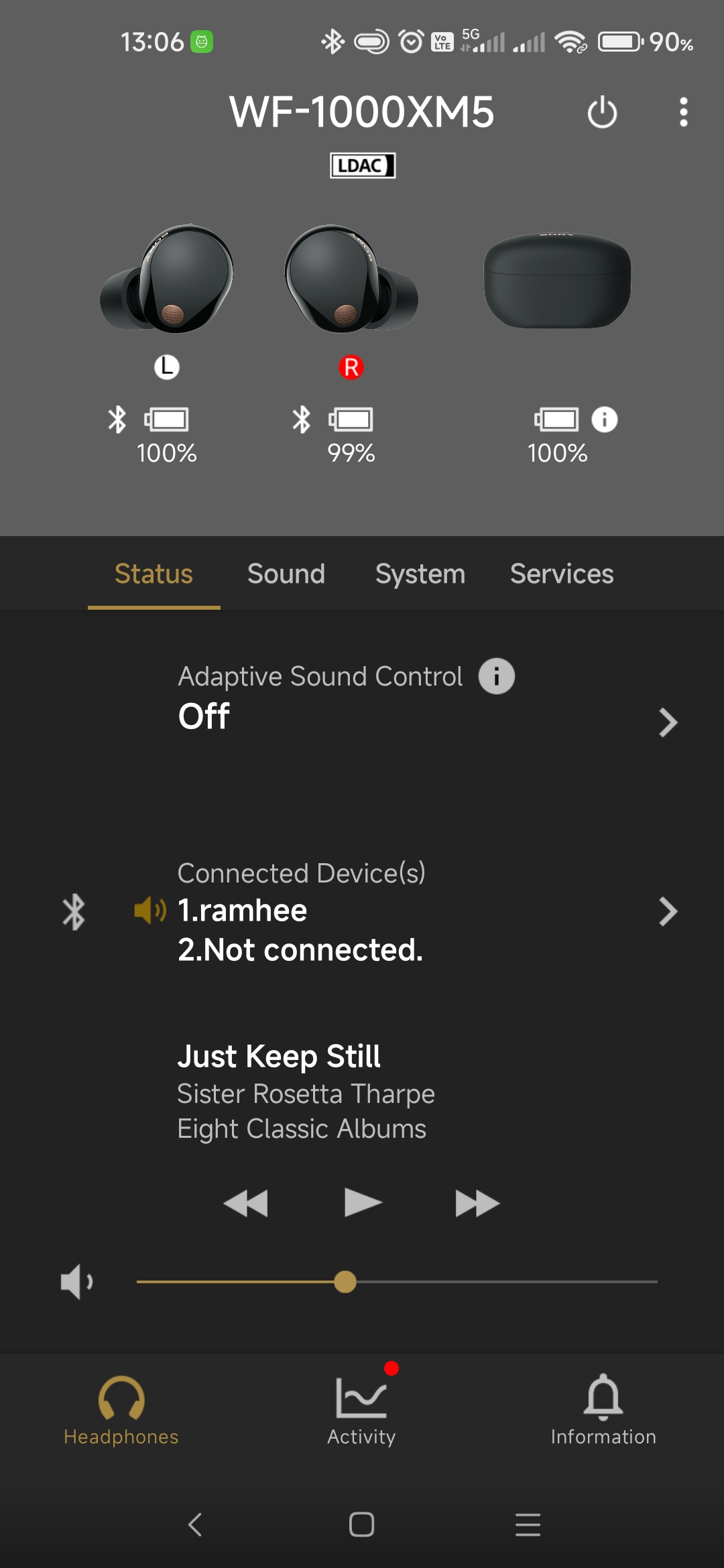This screenshot has width=724, height=1568.
Task: Open the Adaptive Sound Control info icon
Action: 496,676
